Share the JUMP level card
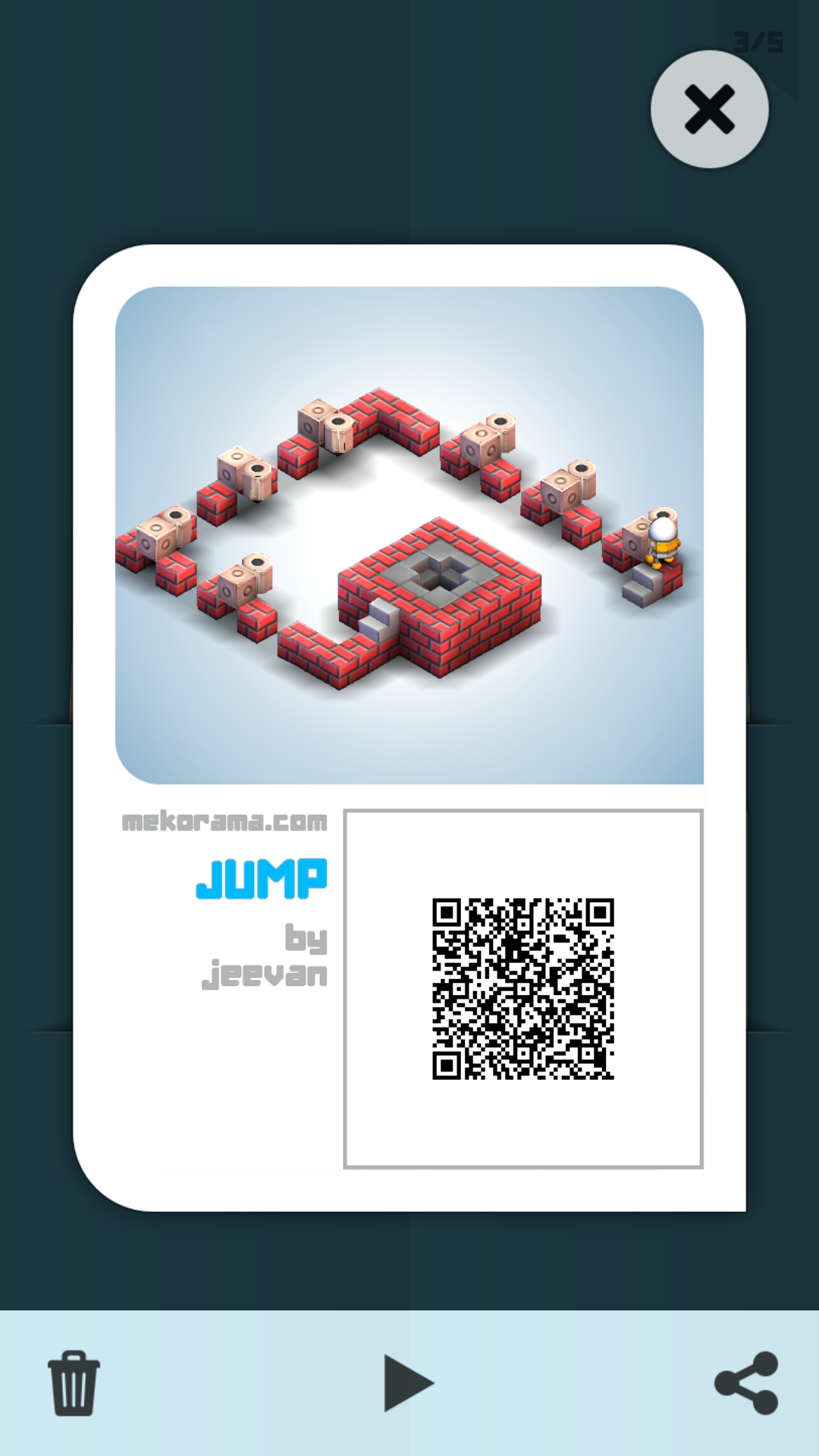 pyautogui.click(x=747, y=1382)
